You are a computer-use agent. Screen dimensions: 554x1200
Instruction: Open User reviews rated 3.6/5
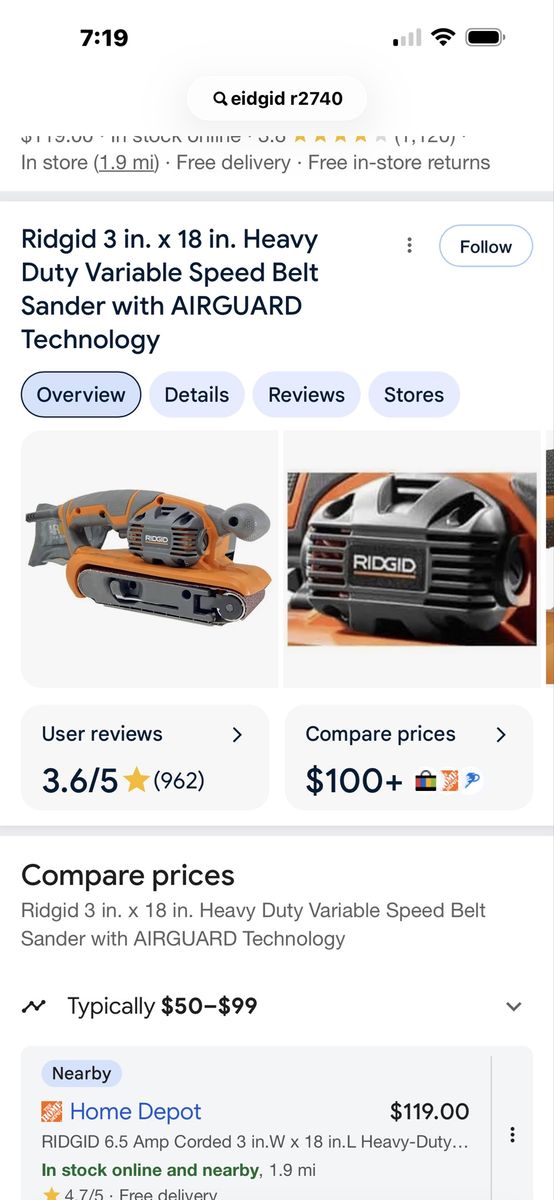145,758
